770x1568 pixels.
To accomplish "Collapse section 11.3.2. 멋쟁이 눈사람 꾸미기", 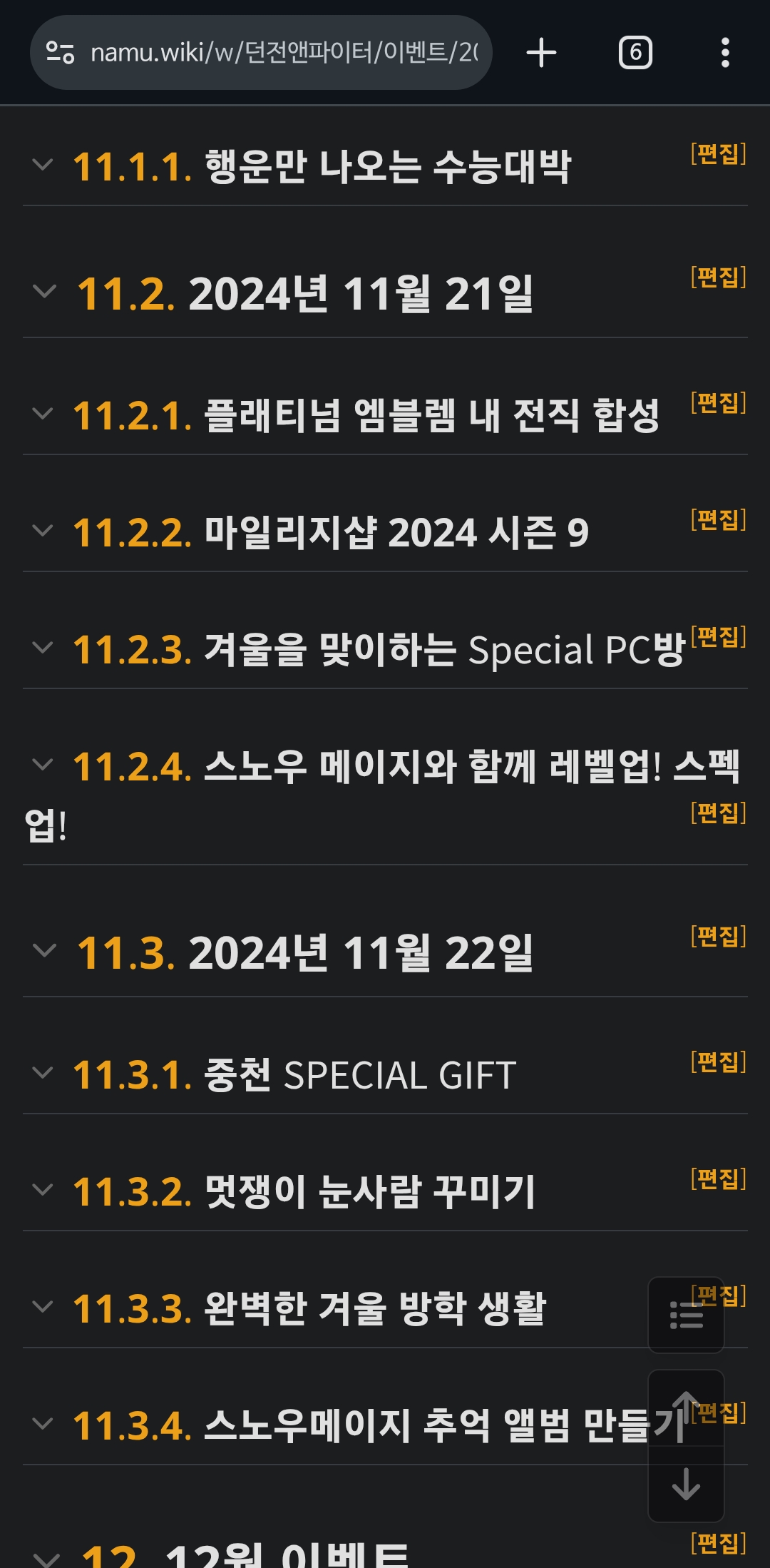I will pyautogui.click(x=43, y=1190).
